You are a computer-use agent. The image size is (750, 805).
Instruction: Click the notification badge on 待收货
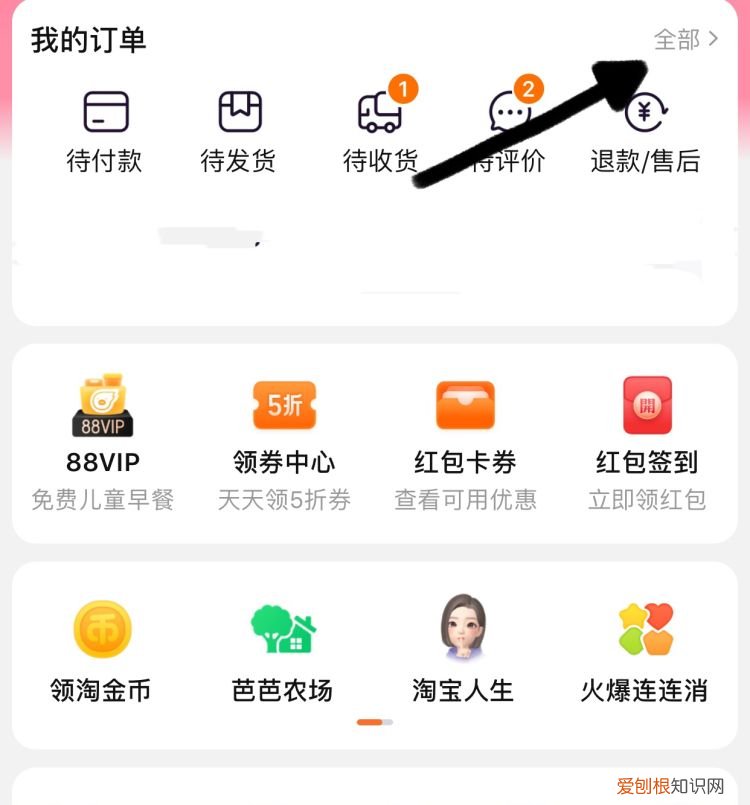click(x=404, y=89)
